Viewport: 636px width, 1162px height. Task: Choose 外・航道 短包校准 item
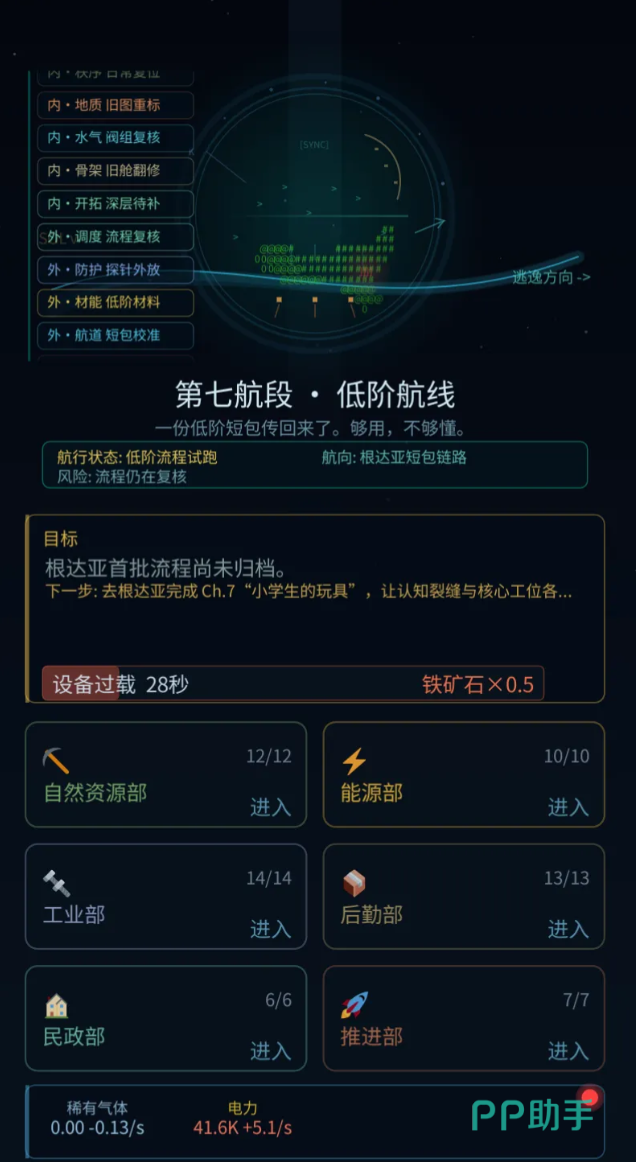coord(116,335)
